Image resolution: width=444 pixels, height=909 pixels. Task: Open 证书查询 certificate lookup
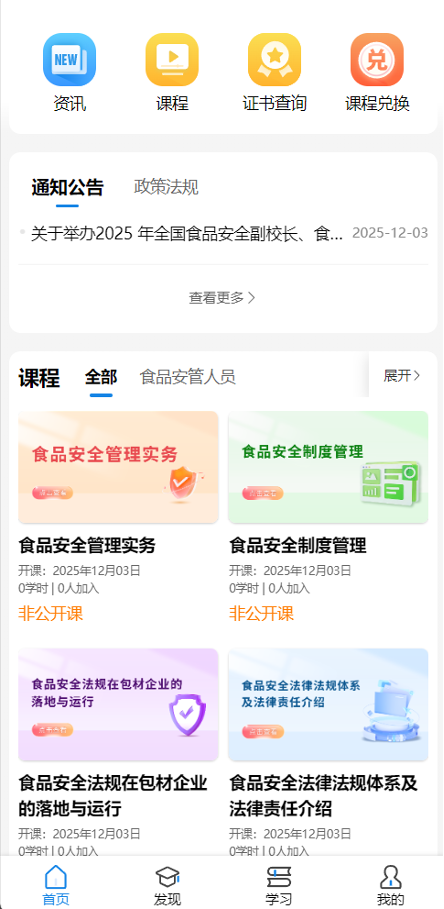pyautogui.click(x=275, y=72)
